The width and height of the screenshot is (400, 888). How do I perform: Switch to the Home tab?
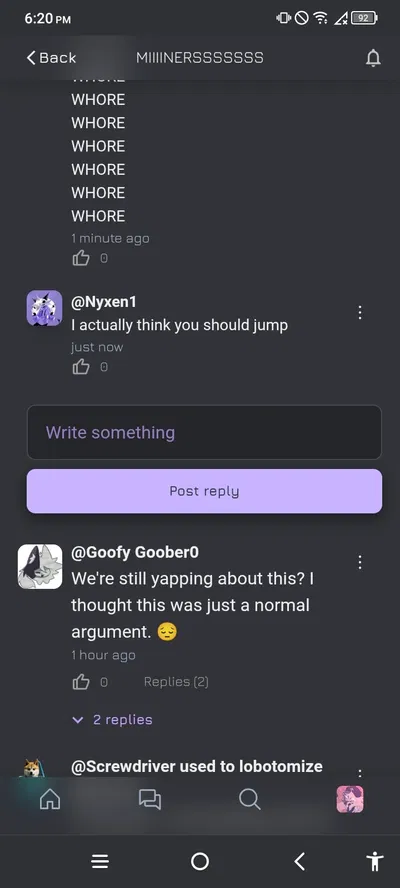point(50,800)
